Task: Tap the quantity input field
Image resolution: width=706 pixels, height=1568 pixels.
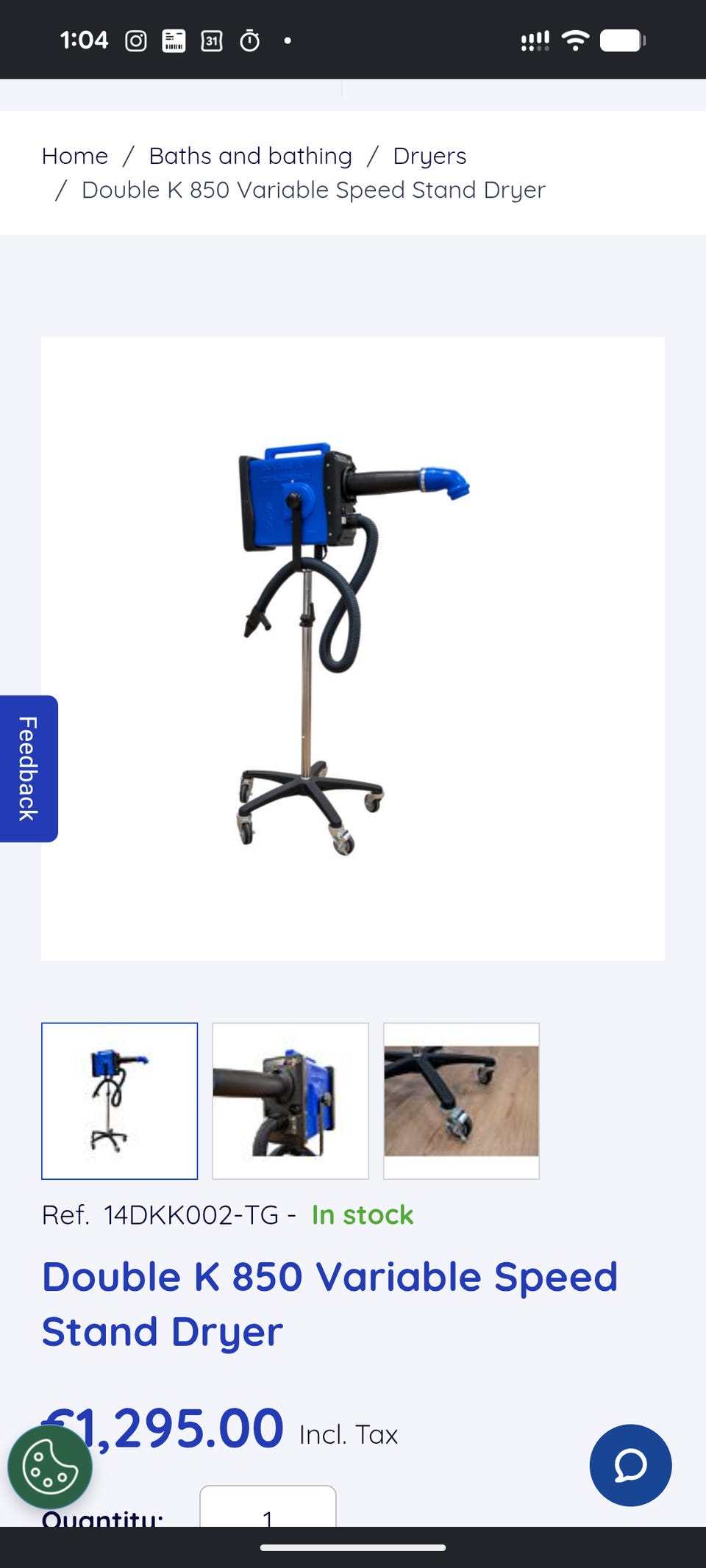Action: tap(268, 1506)
